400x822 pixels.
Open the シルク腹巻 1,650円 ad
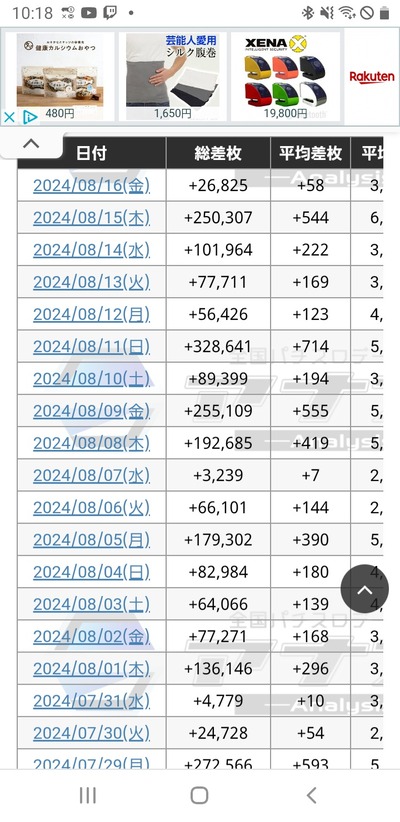(172, 77)
